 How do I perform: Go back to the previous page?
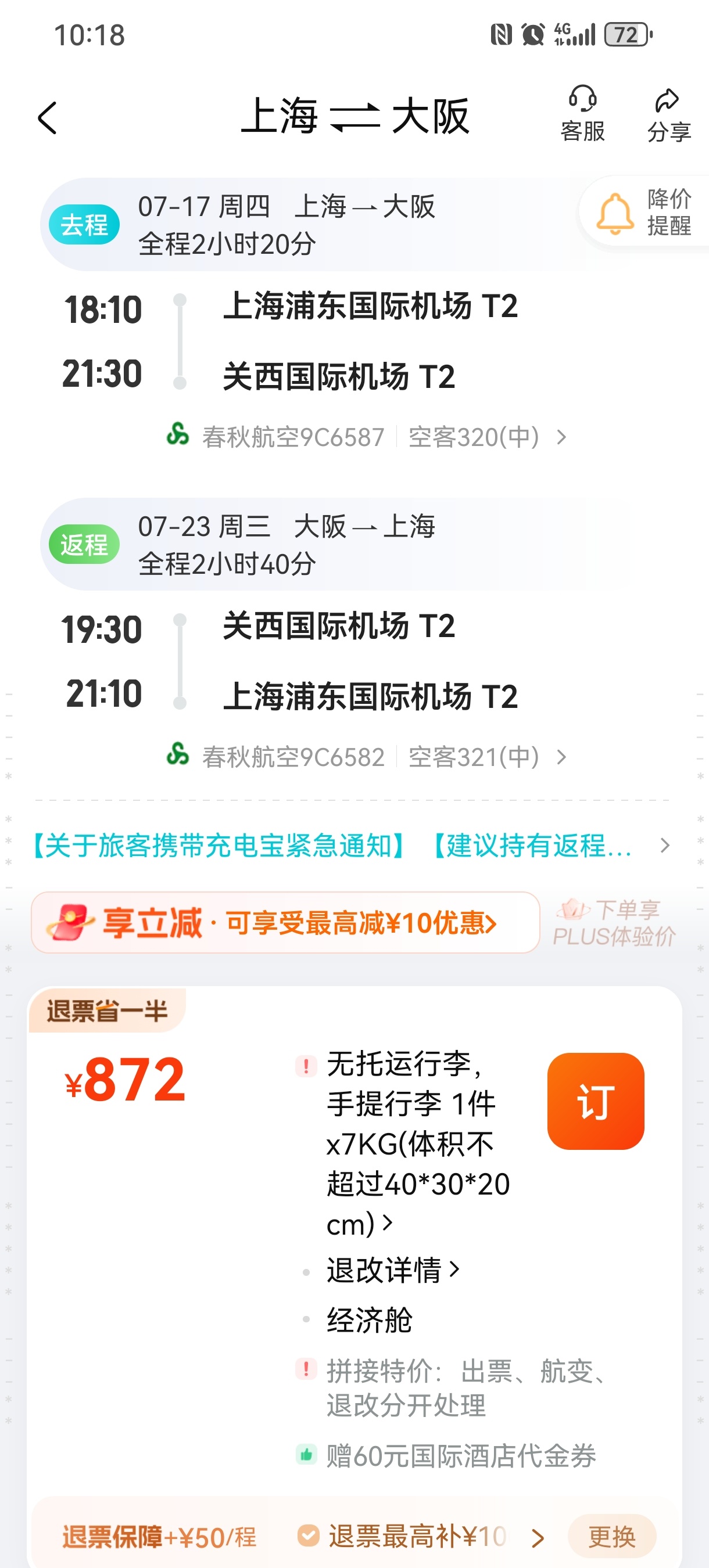click(47, 118)
